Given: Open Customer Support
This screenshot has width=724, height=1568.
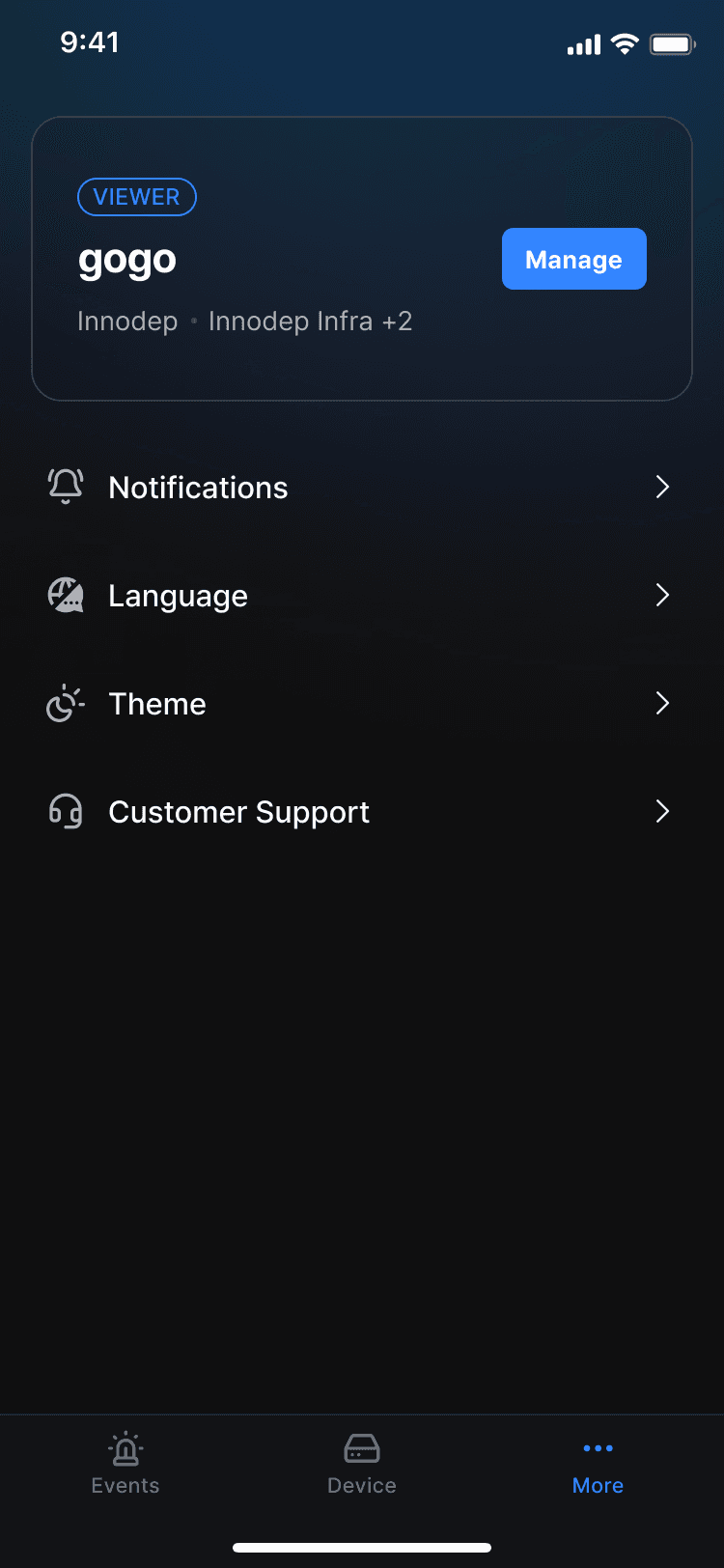Looking at the screenshot, I should point(359,812).
